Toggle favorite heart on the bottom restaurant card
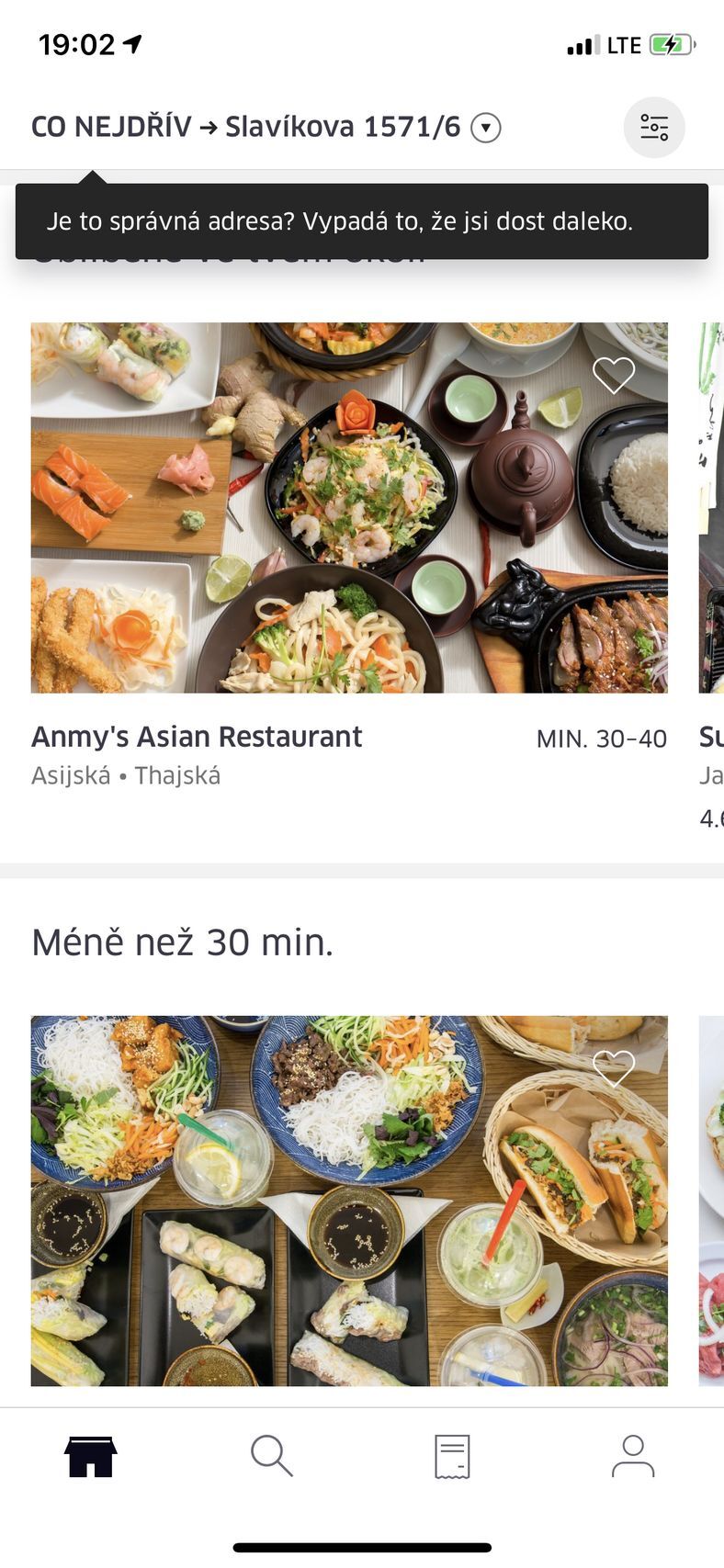This screenshot has height=1568, width=724. click(613, 1067)
